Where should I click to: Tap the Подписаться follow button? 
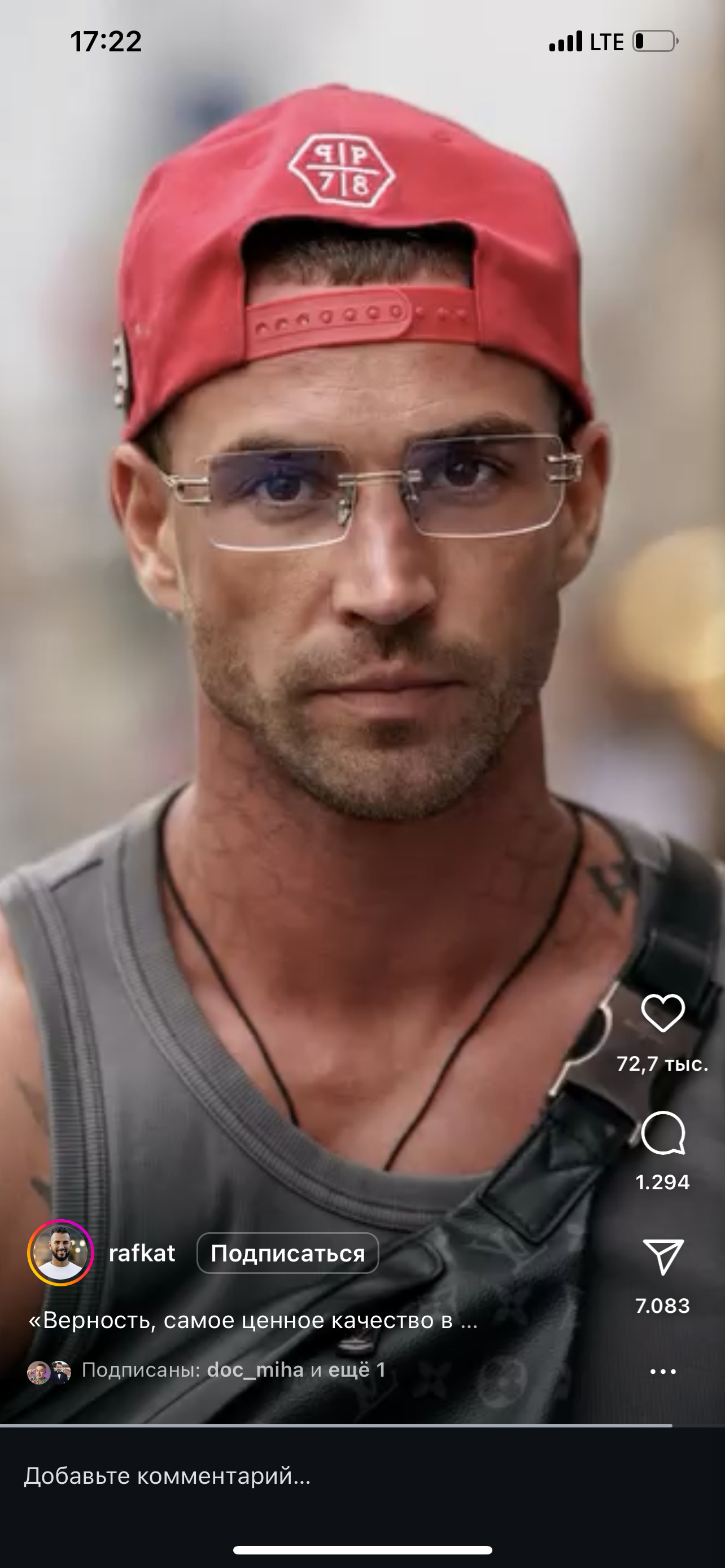tap(287, 1253)
